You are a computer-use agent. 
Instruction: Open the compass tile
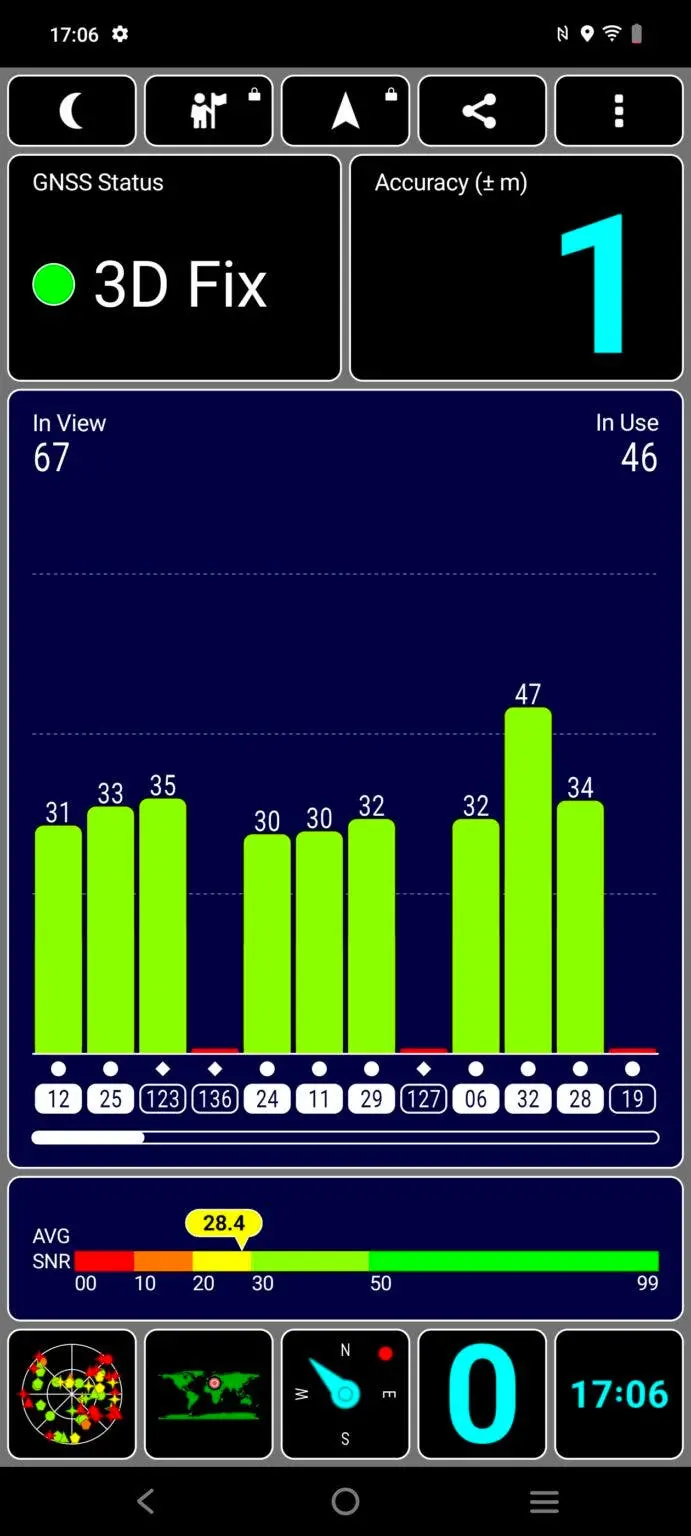346,1393
